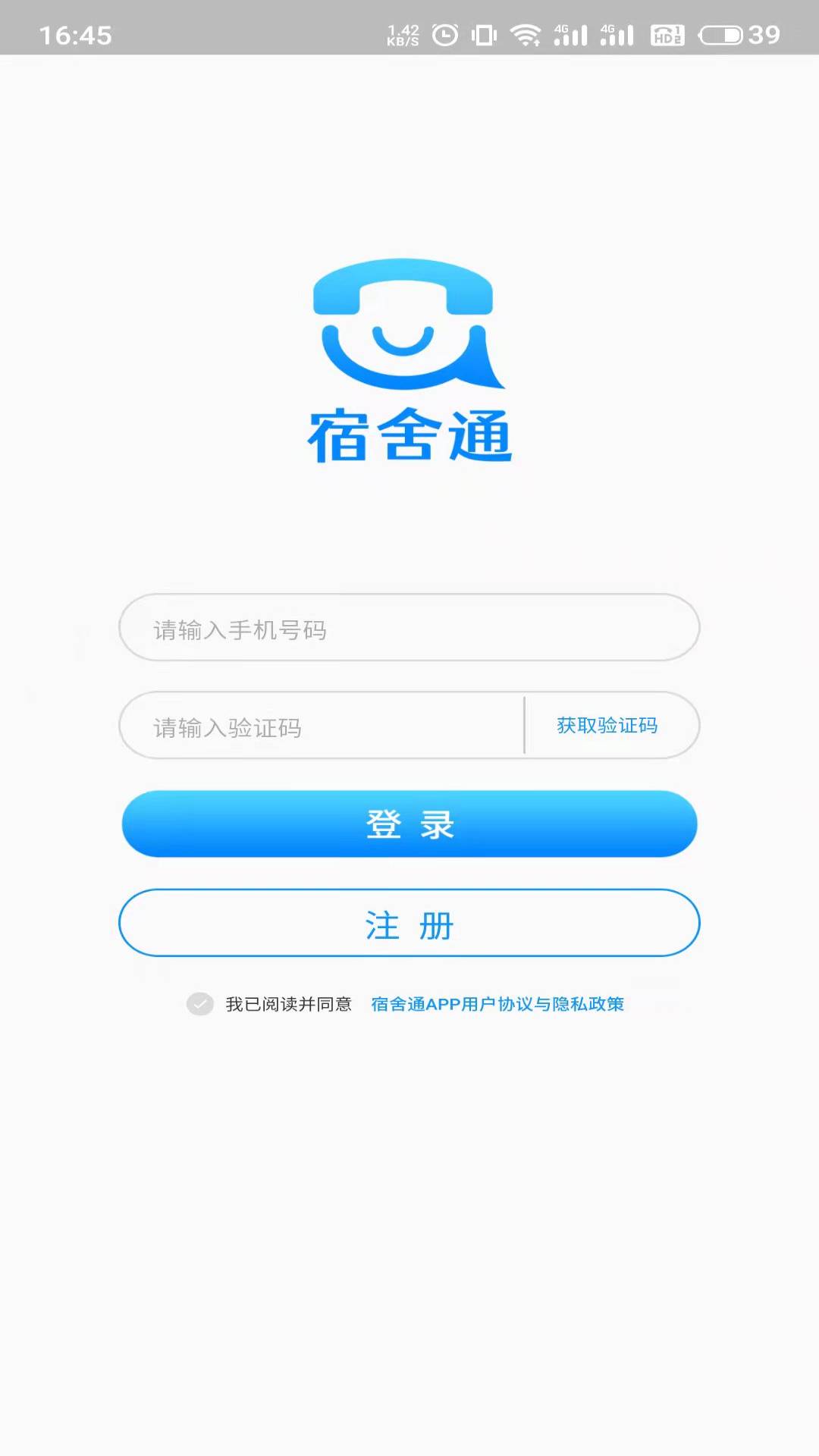Request a verification code via 获取验证码
The width and height of the screenshot is (819, 1456).
(607, 726)
